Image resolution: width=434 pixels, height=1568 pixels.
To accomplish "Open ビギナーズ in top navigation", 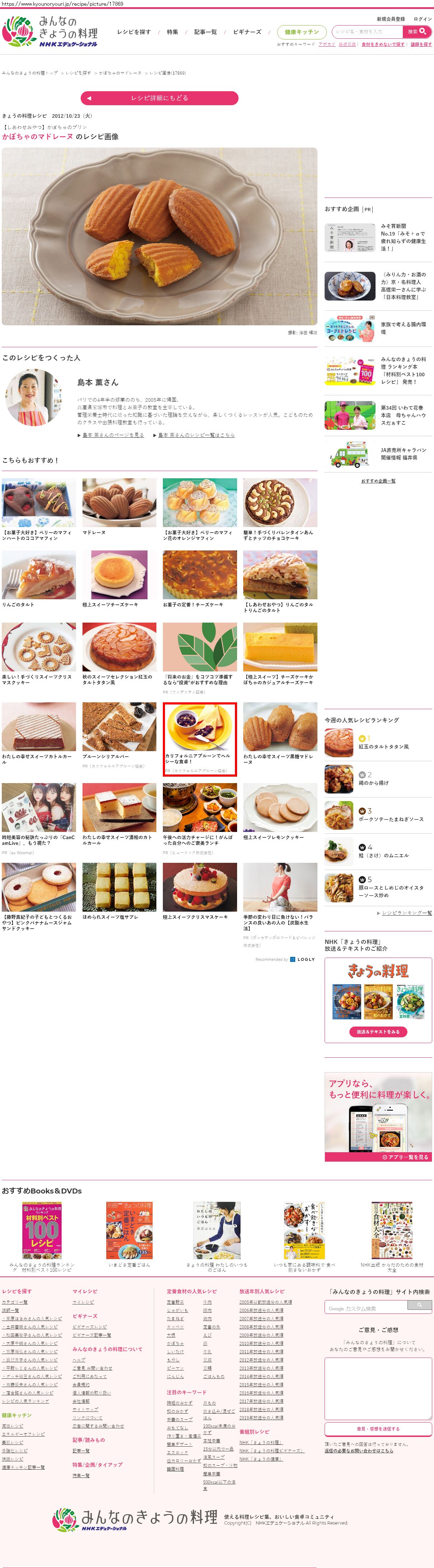I will 247,32.
